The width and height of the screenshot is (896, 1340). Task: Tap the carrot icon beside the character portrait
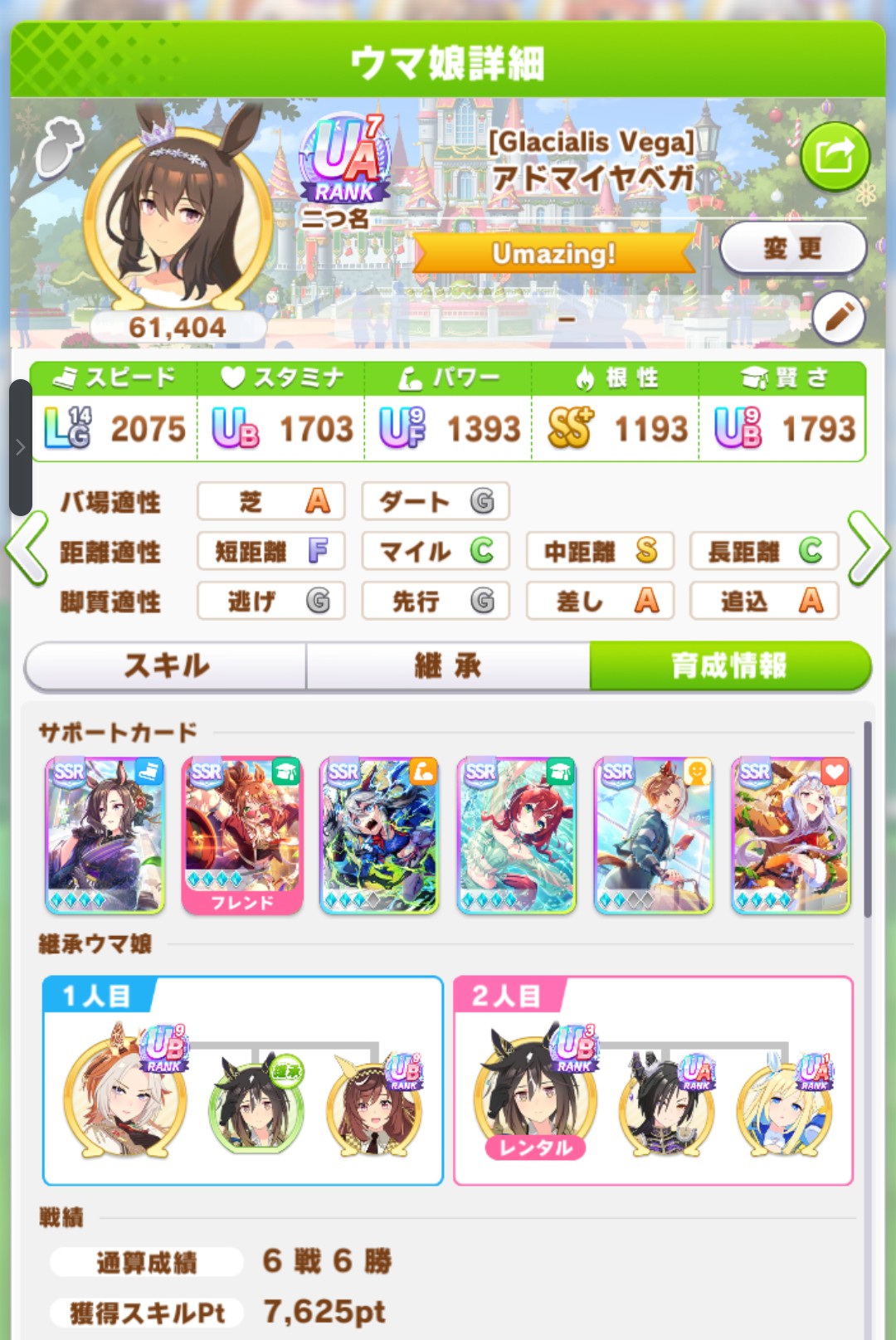coord(60,146)
